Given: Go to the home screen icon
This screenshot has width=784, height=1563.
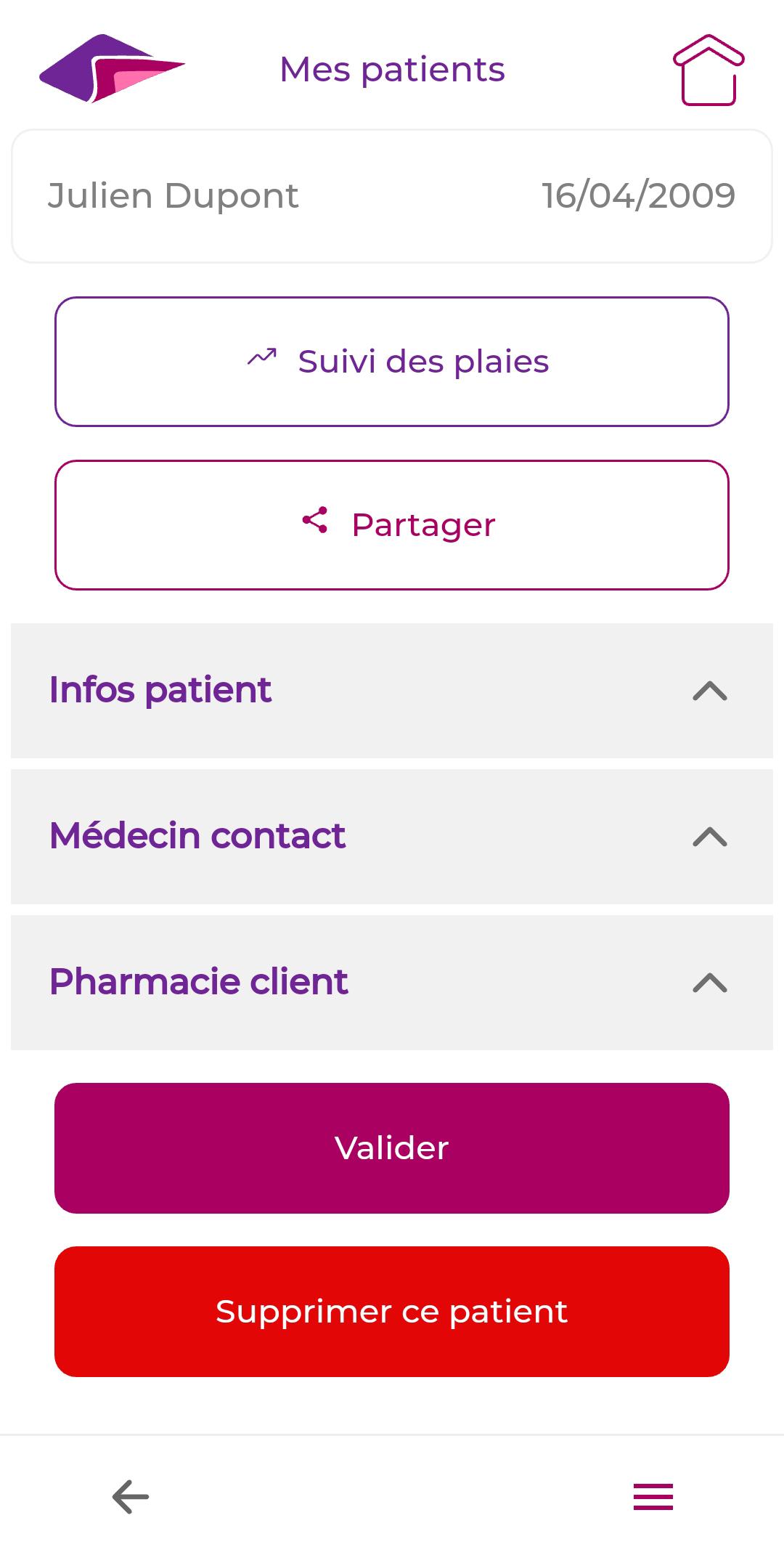Looking at the screenshot, I should point(708,70).
